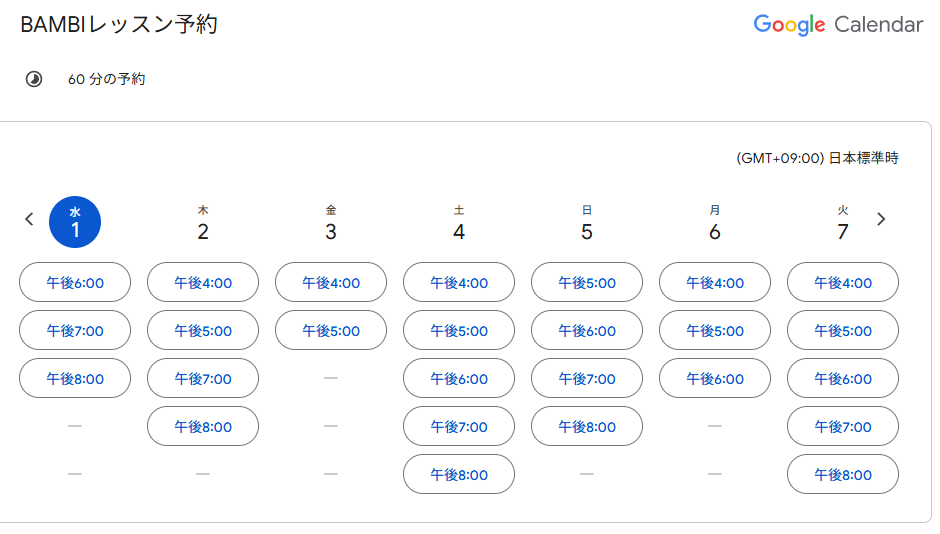Choose 午後8:00 on Saturday 4
The width and height of the screenshot is (940, 534).
(459, 475)
